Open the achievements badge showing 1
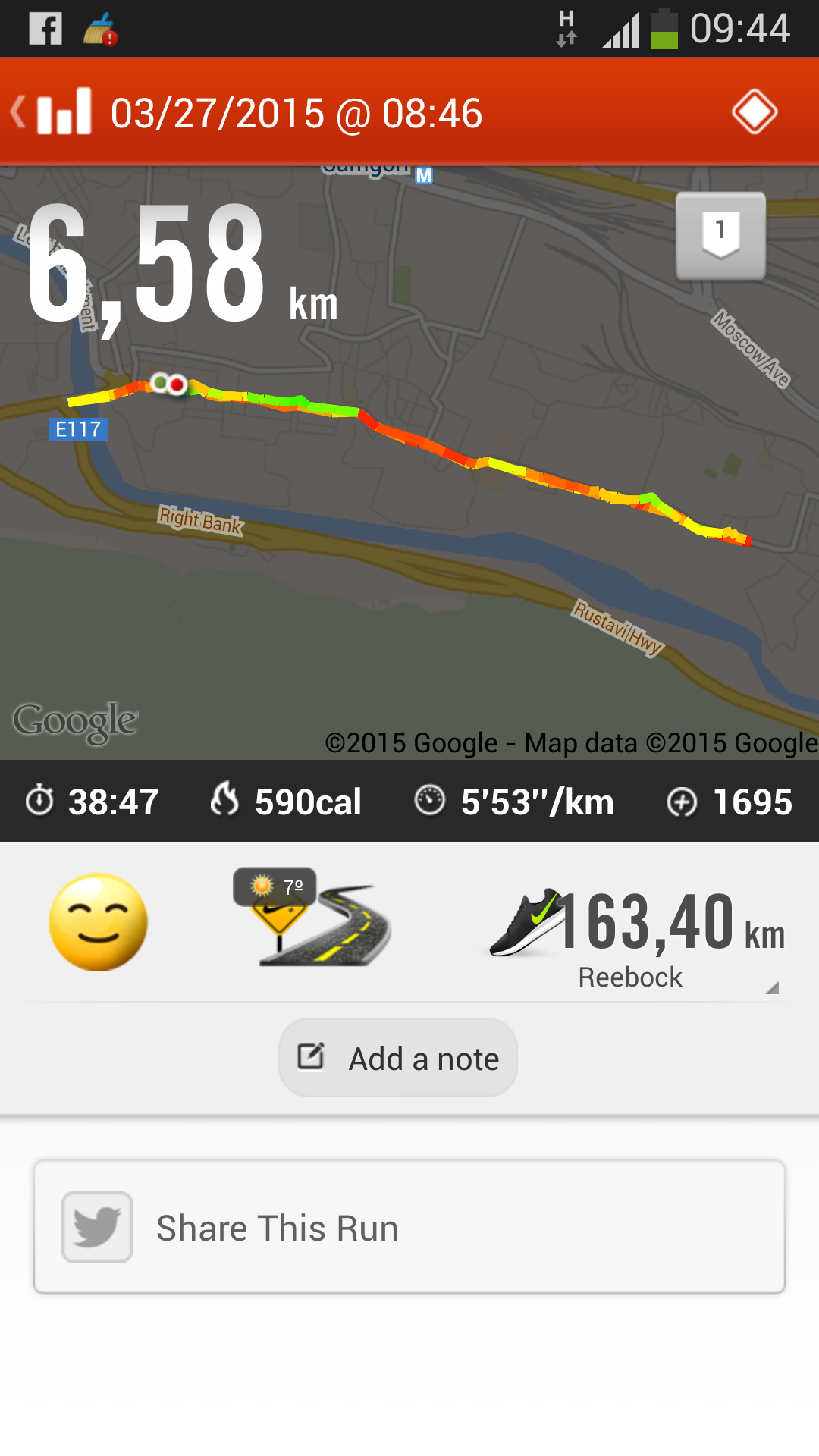Image resolution: width=819 pixels, height=1456 pixels. tap(720, 235)
